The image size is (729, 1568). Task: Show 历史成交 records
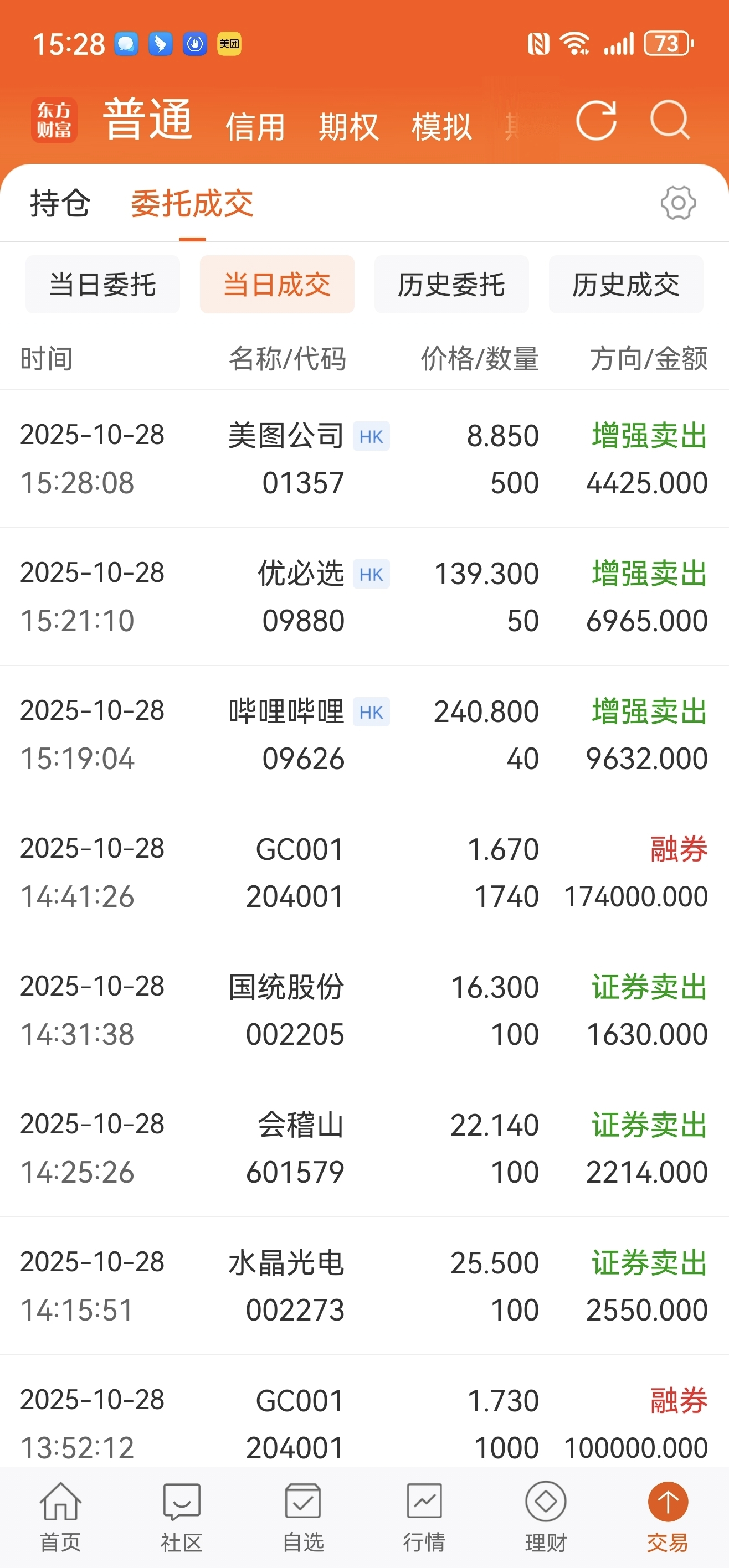[625, 285]
